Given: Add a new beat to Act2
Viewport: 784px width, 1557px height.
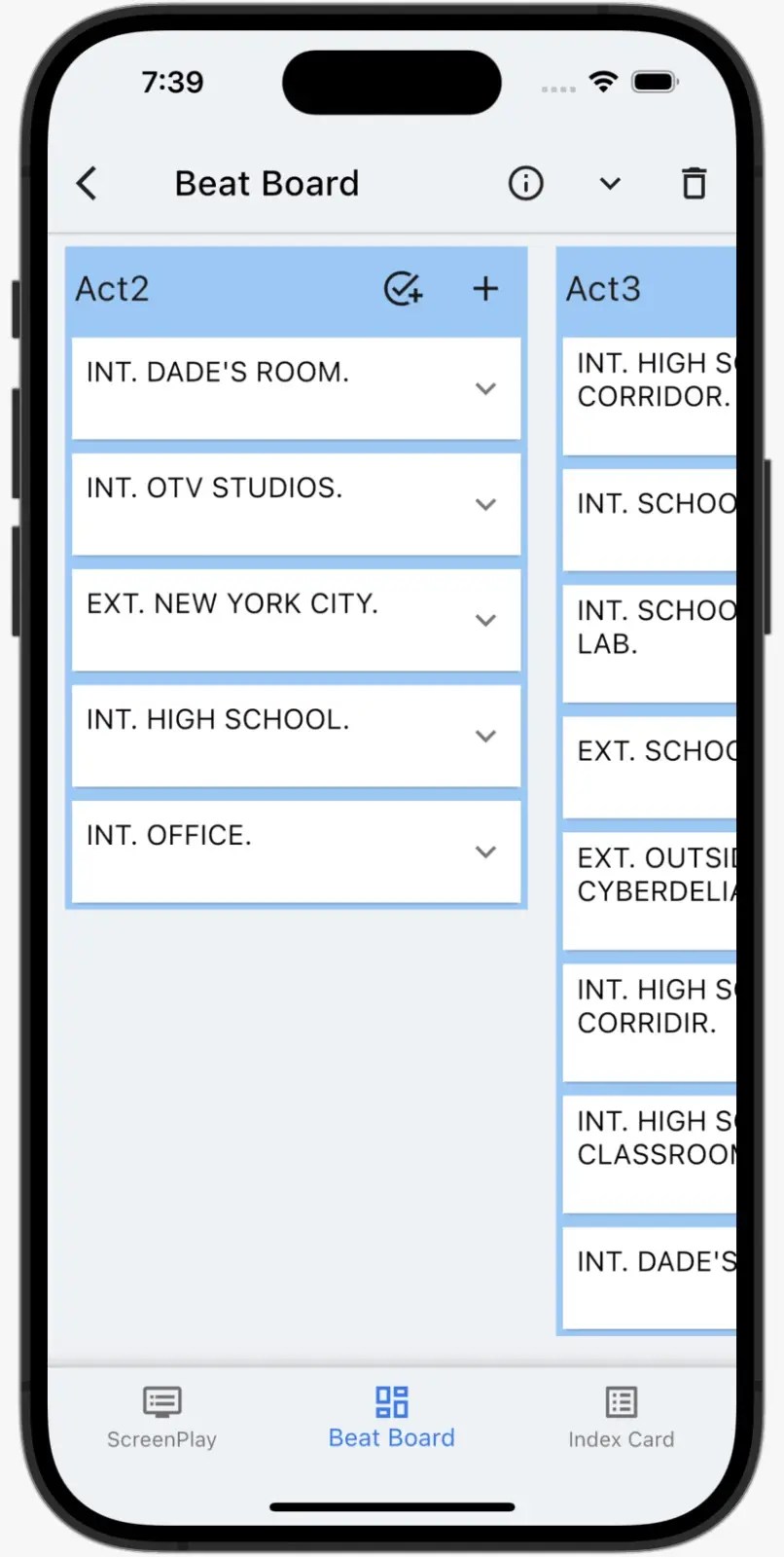Looking at the screenshot, I should tap(485, 289).
